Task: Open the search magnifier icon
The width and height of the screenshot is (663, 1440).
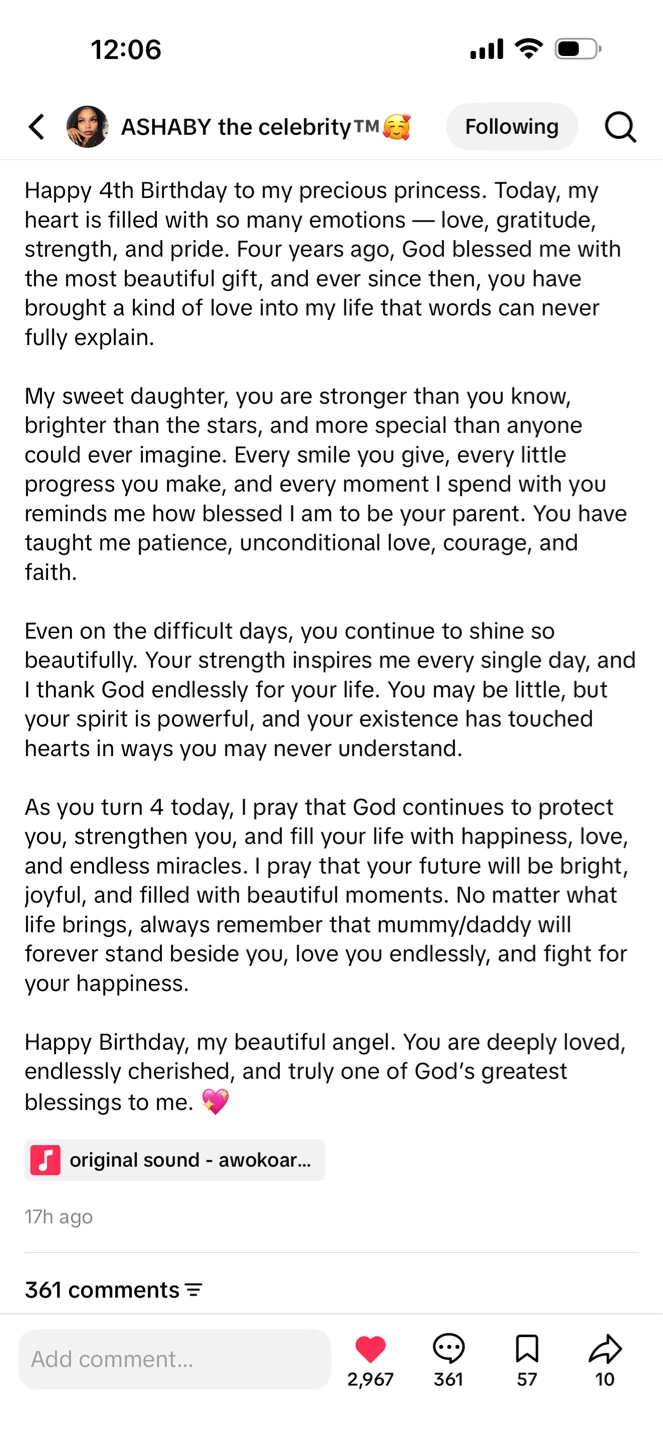Action: [620, 127]
